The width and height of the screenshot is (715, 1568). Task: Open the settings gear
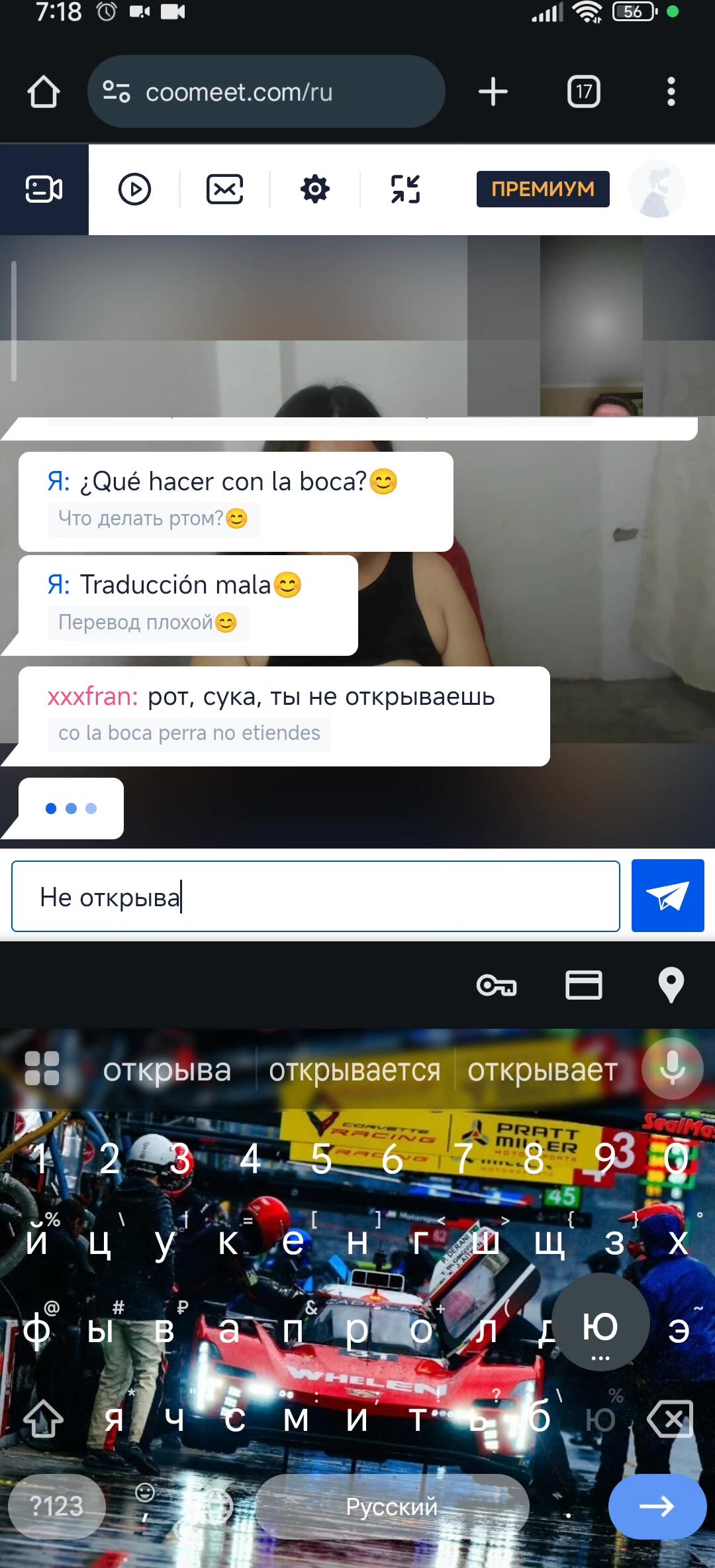tap(315, 189)
